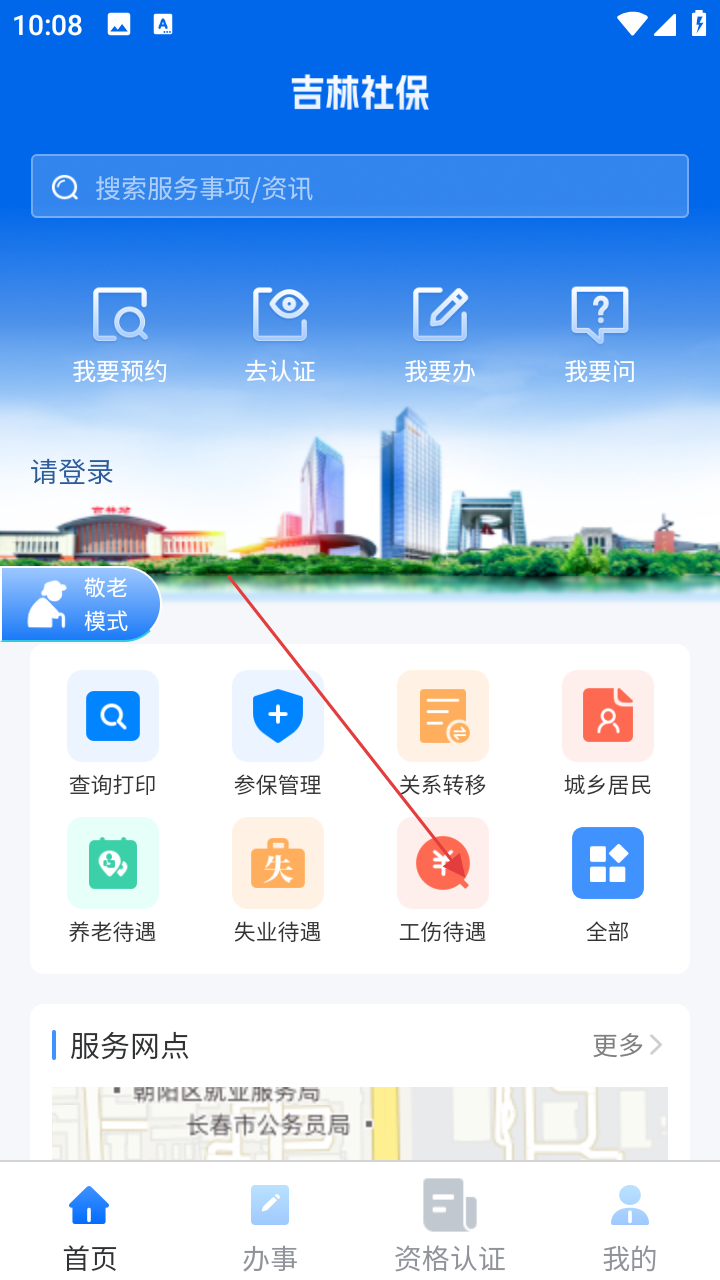Open 城乡居民 service

pyautogui.click(x=608, y=734)
